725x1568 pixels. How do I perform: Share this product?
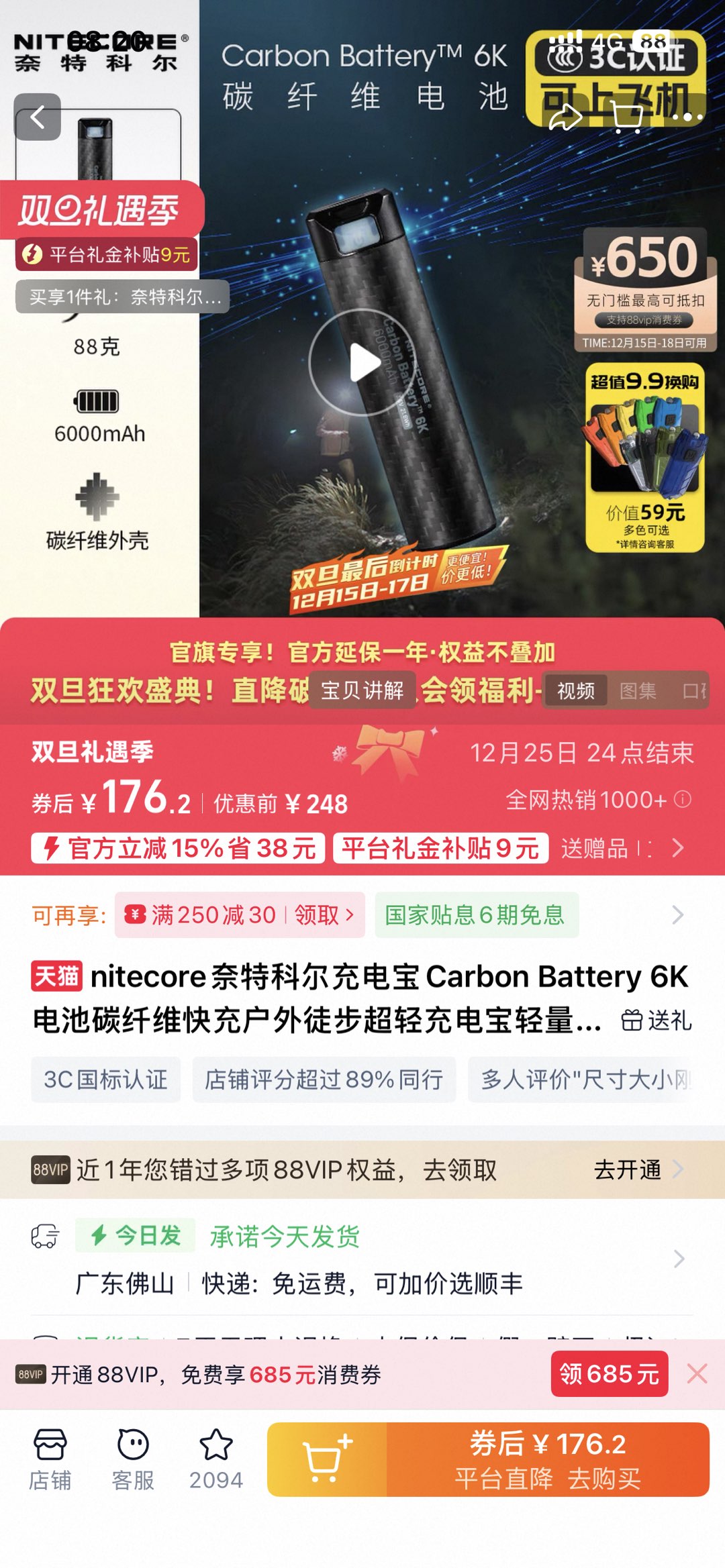tap(564, 117)
